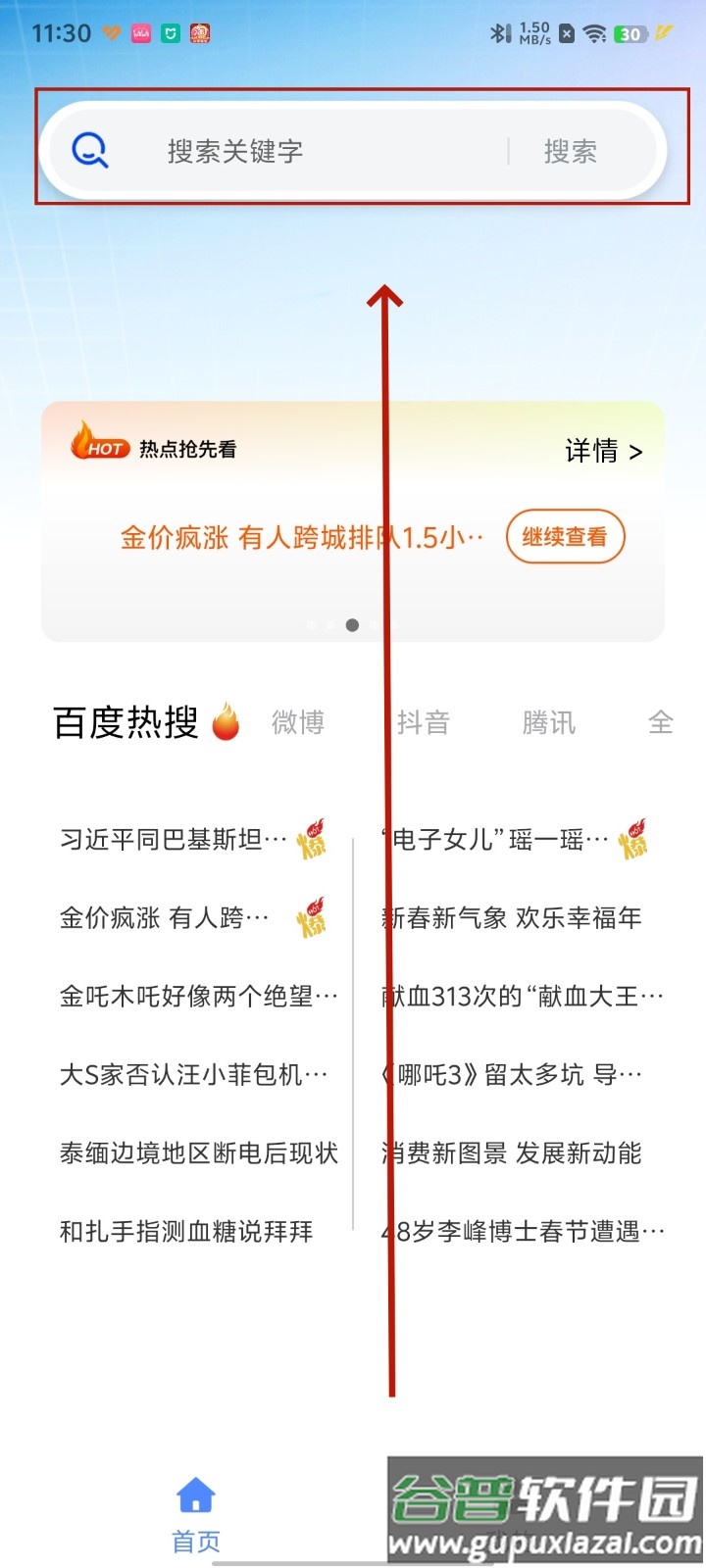Open hot search 献血313次的"献血大王…
This screenshot has height=1568, width=706.
pos(522,997)
